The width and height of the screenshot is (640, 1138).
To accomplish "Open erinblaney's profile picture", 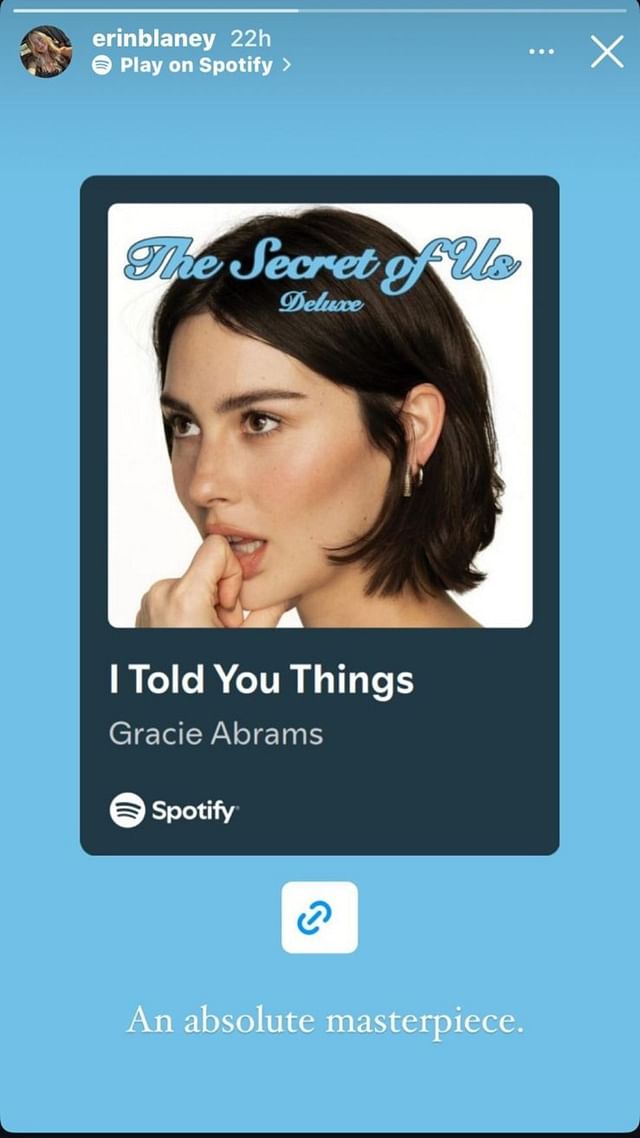I will coord(46,52).
